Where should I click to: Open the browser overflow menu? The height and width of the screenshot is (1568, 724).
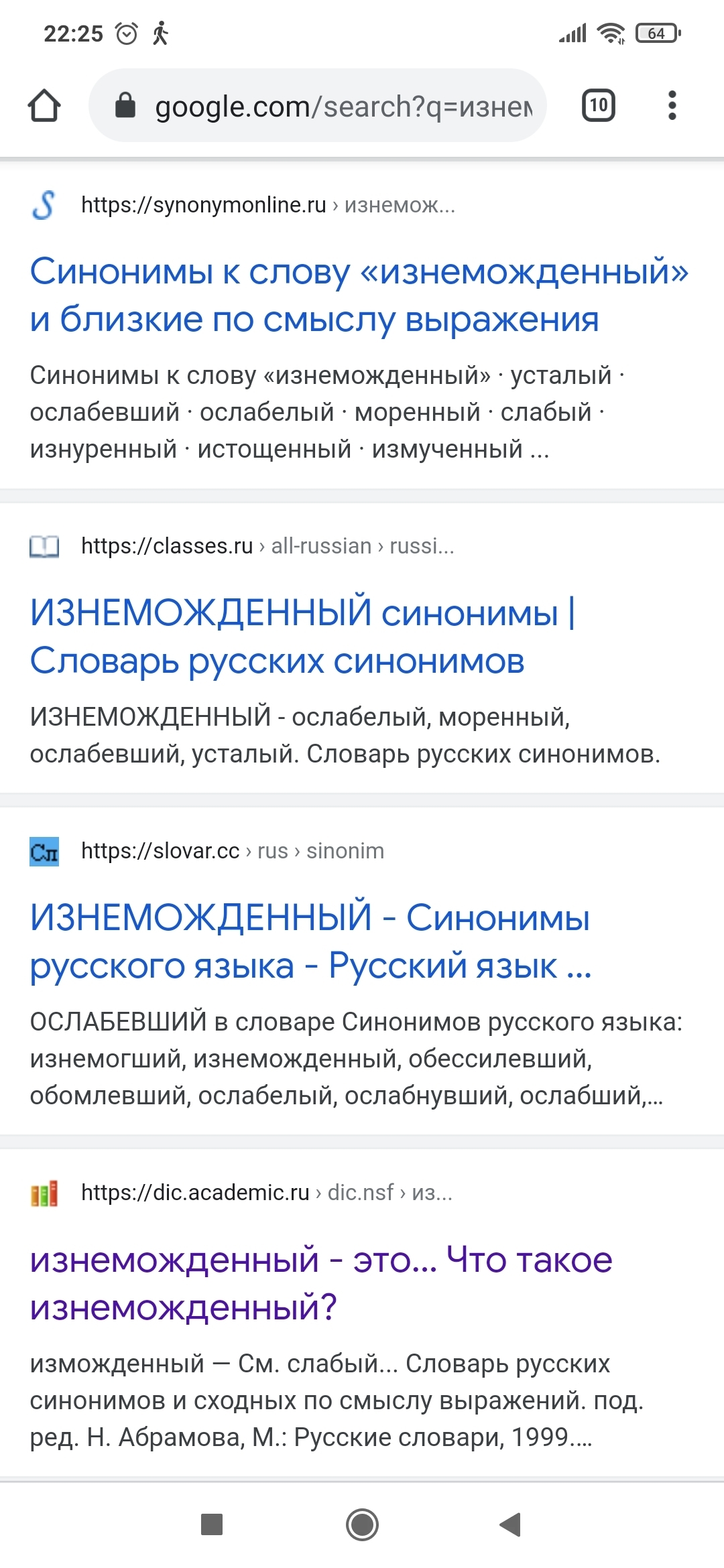pos(672,105)
